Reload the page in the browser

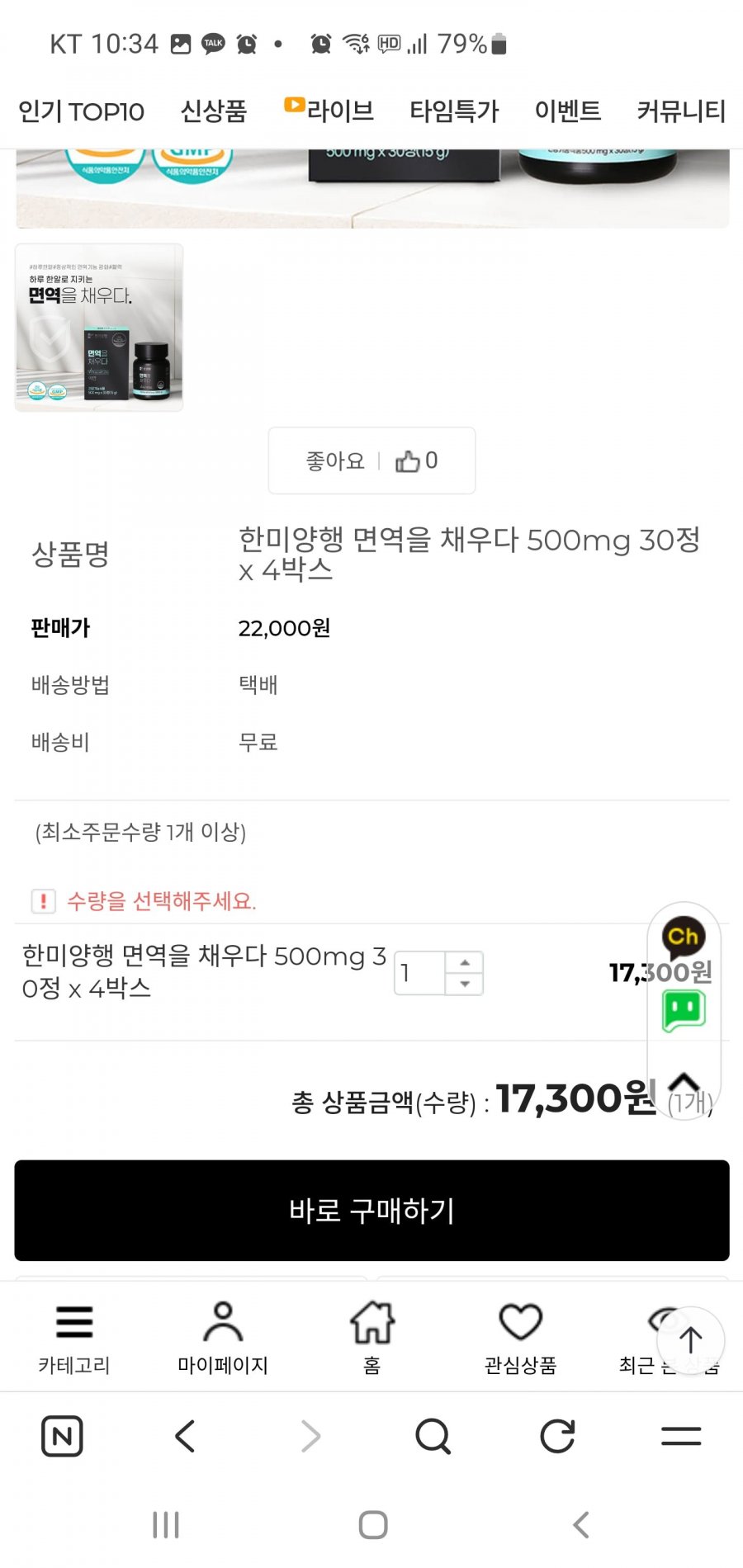(x=557, y=1436)
